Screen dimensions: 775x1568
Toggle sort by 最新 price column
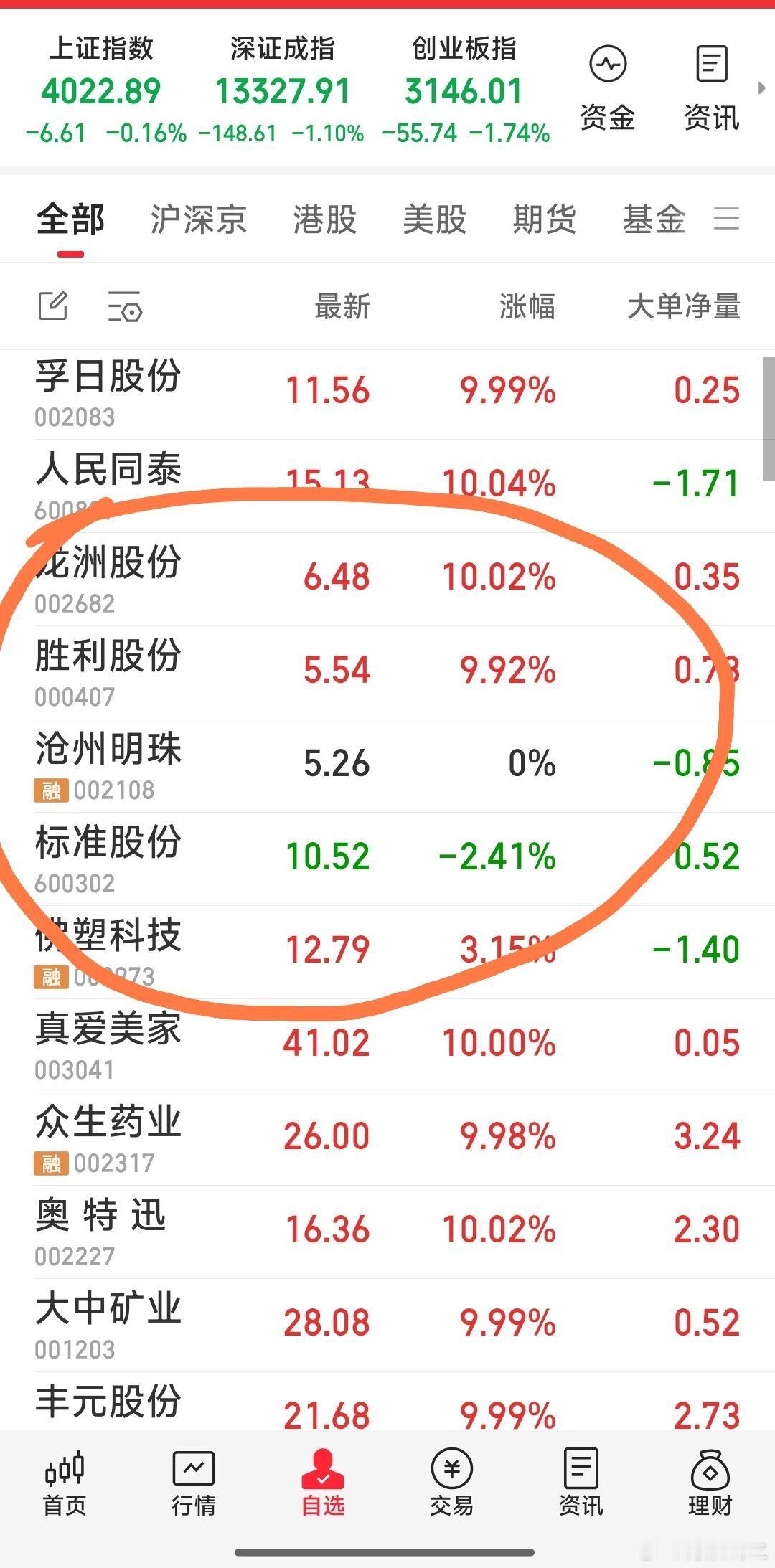tap(341, 306)
